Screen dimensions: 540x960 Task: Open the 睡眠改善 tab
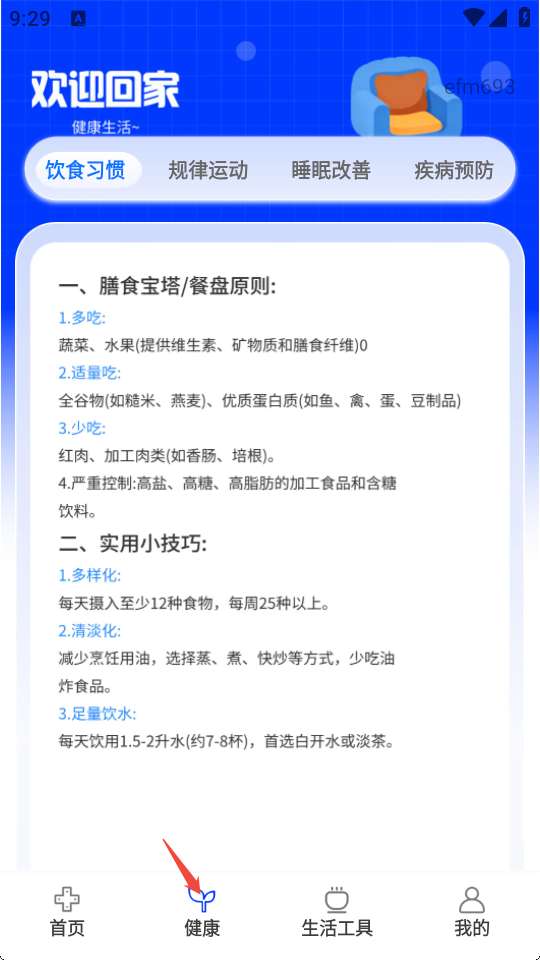tap(331, 170)
